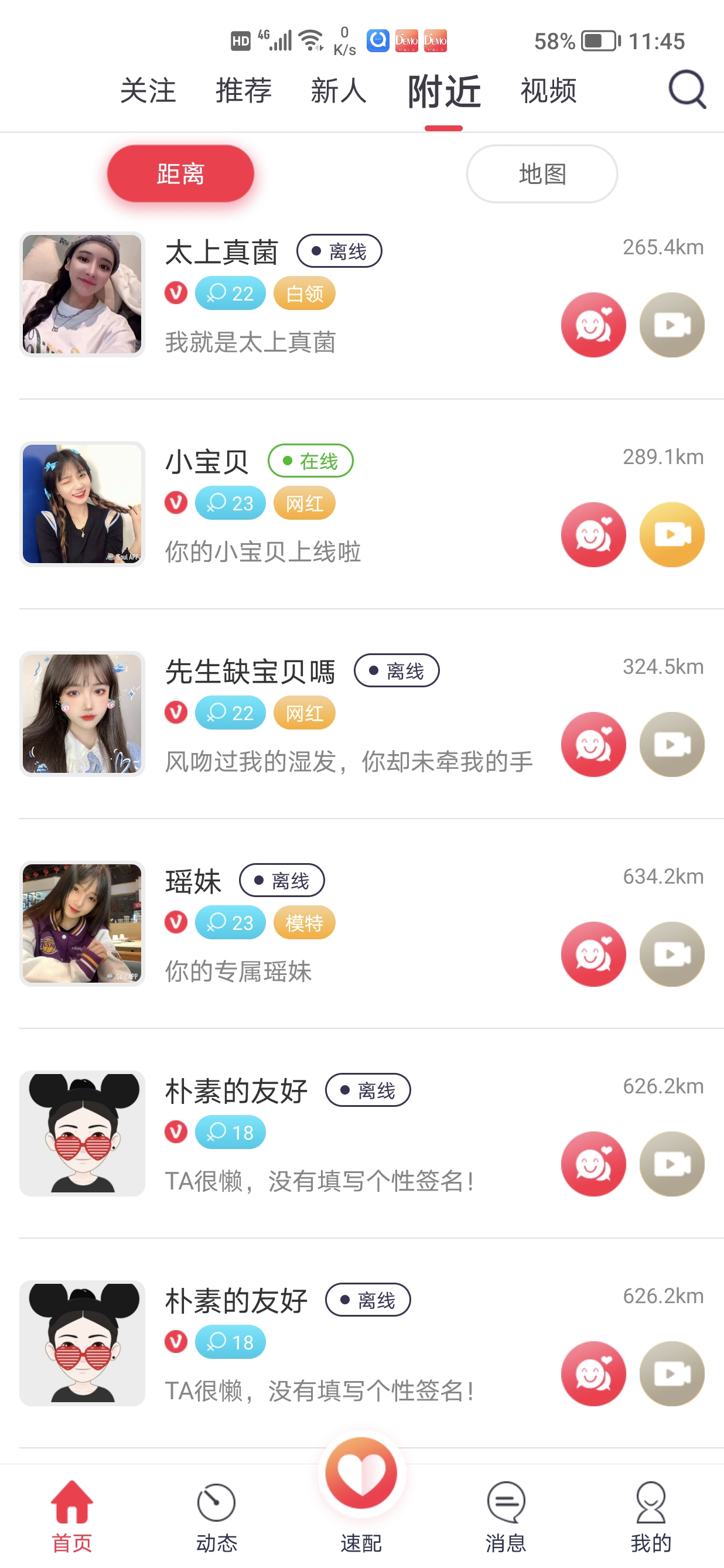Switch to the 我的 tab
724x1568 pixels.
[x=650, y=1517]
